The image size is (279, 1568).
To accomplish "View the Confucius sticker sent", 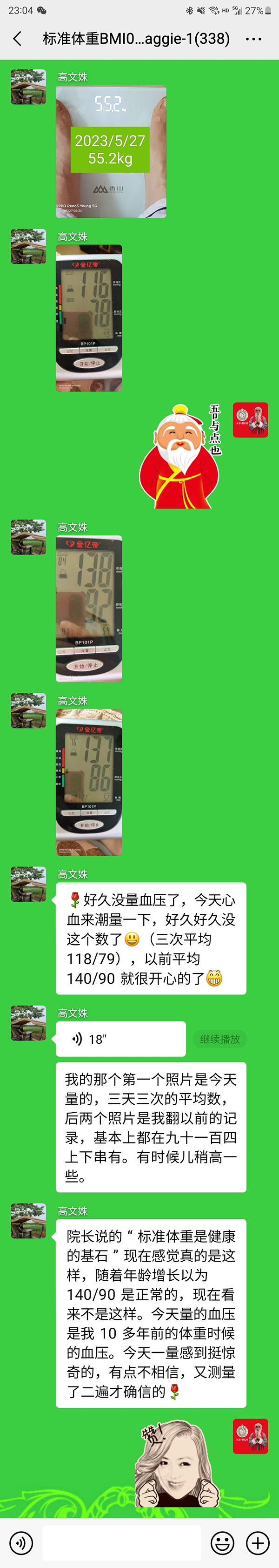I will click(x=179, y=455).
